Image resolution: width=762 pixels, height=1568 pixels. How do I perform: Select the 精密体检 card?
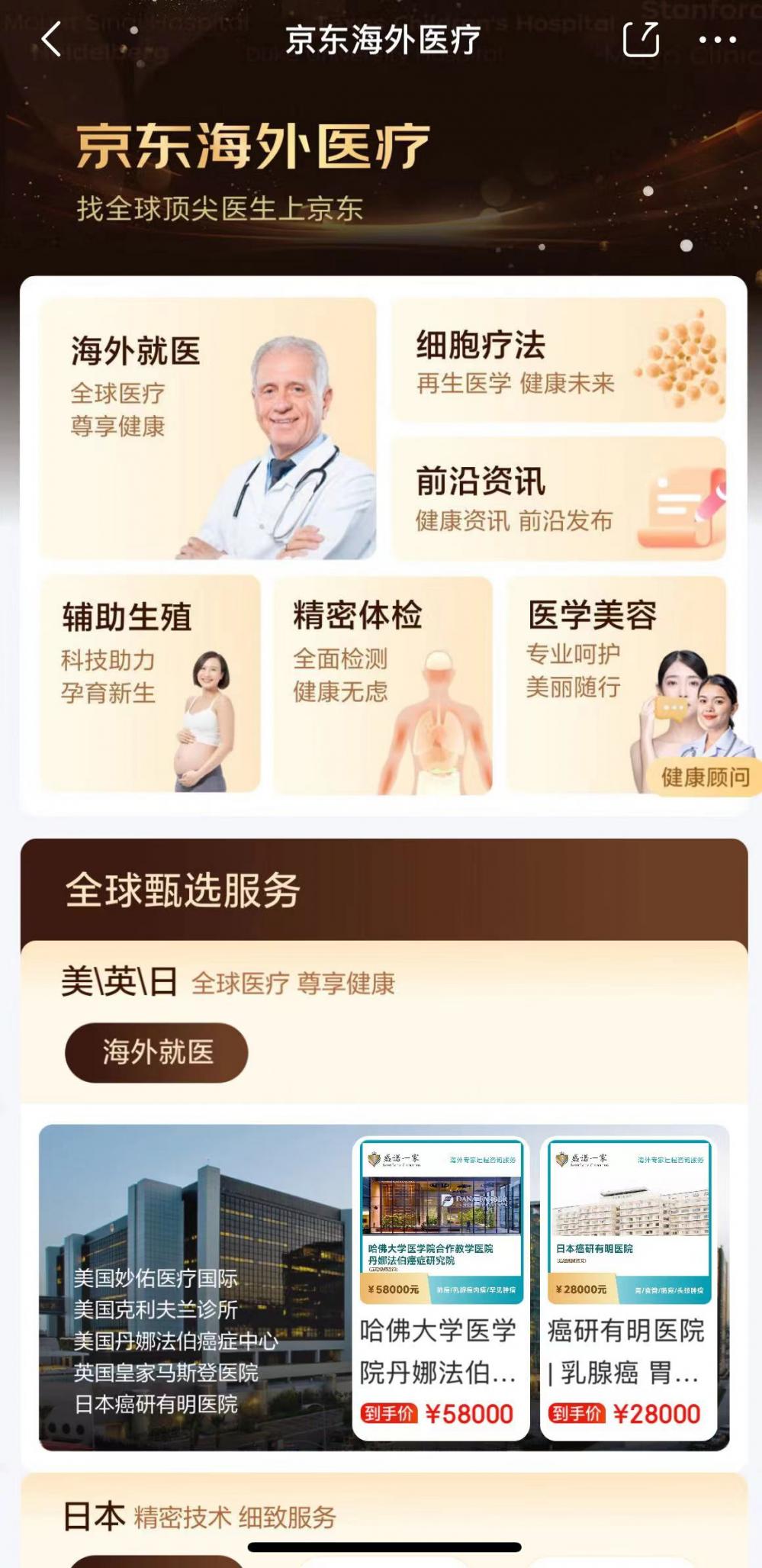pos(383,684)
